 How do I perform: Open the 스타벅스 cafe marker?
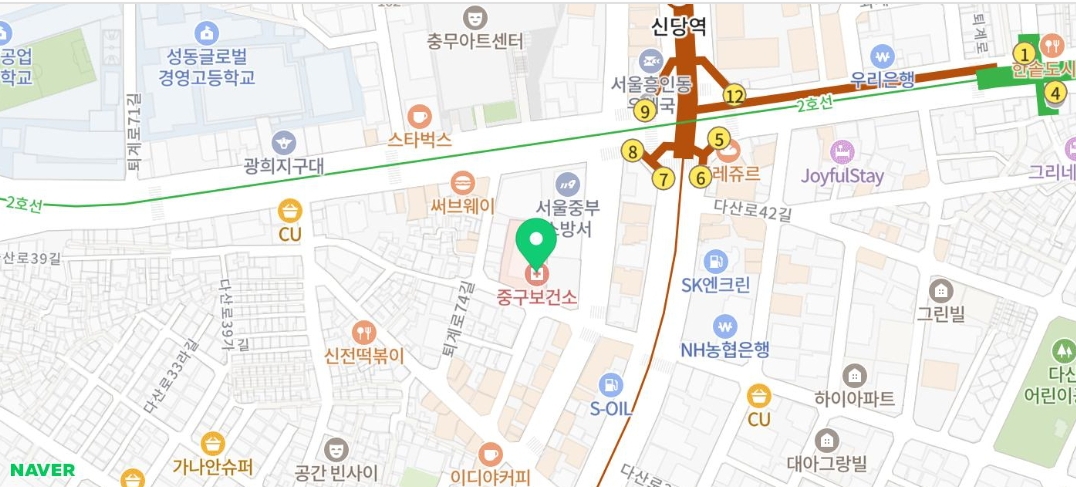click(420, 114)
